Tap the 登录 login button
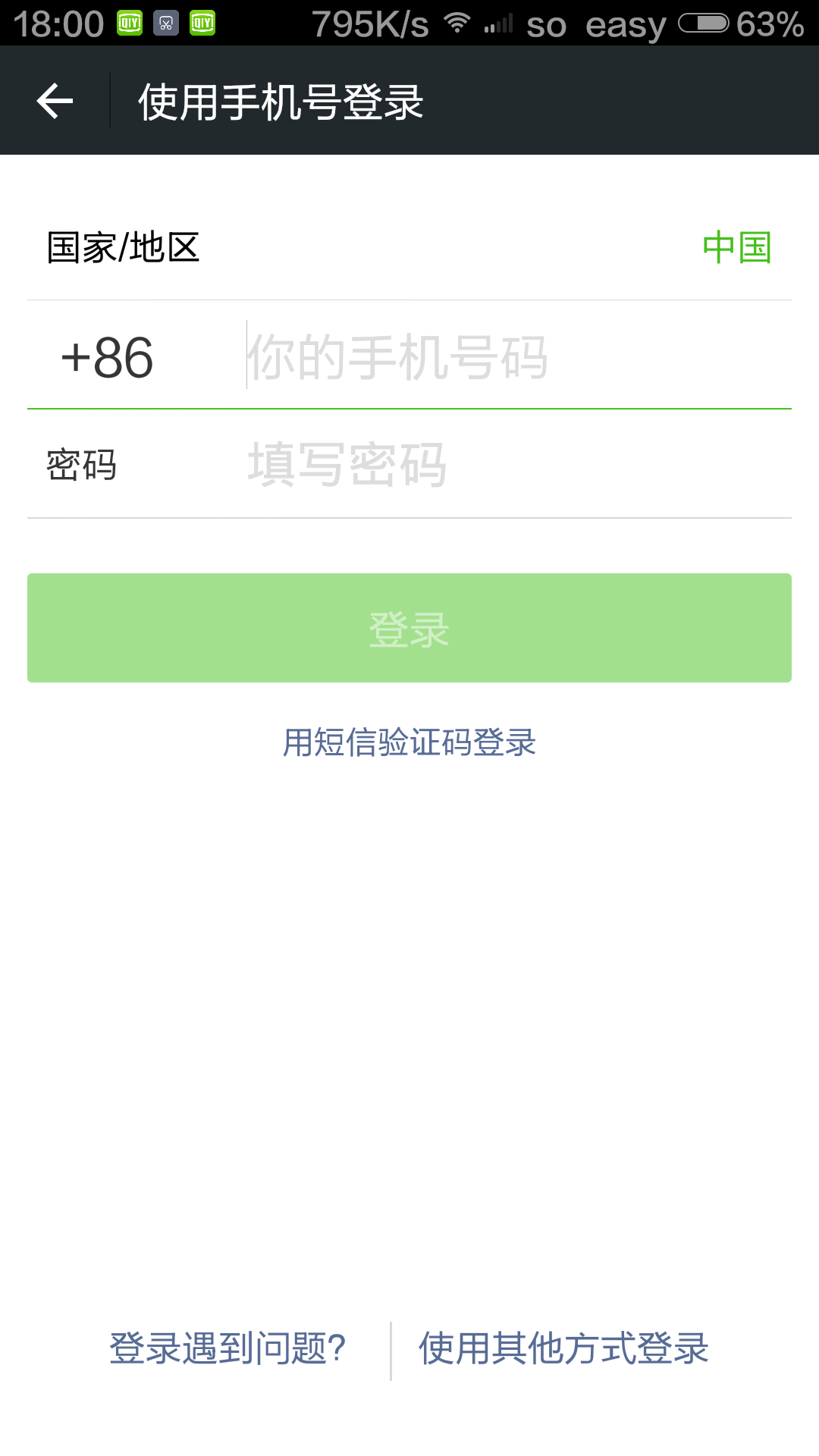Image resolution: width=819 pixels, height=1456 pixels. pos(409,627)
